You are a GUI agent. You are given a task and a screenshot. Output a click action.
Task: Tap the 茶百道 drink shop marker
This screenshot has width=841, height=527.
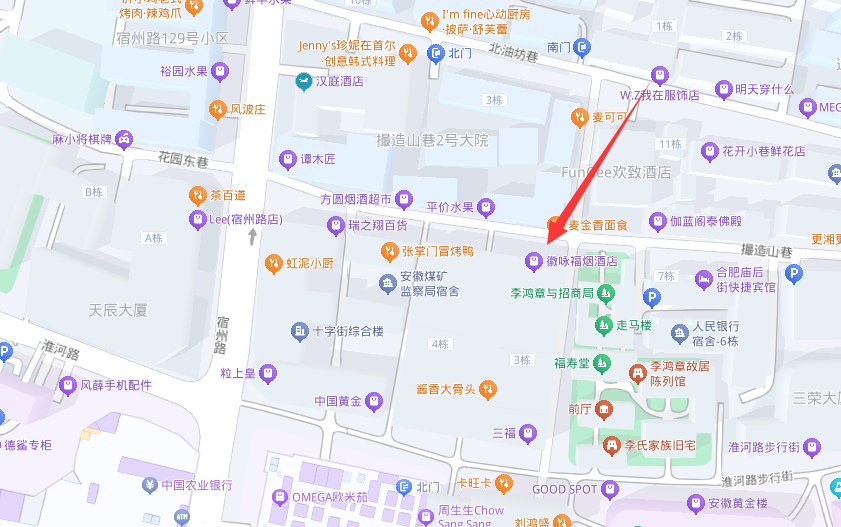(197, 195)
